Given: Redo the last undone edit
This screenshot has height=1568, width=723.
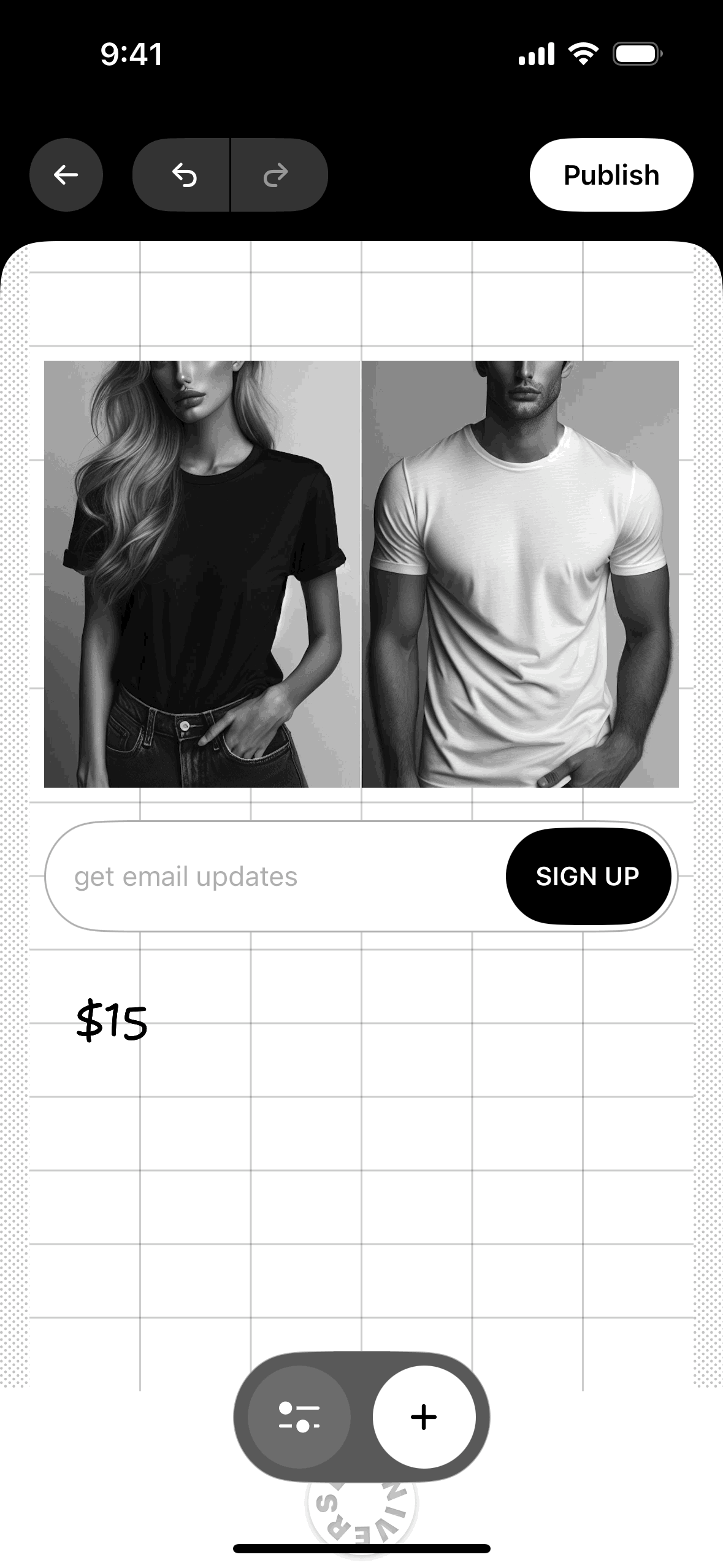Looking at the screenshot, I should tap(277, 175).
